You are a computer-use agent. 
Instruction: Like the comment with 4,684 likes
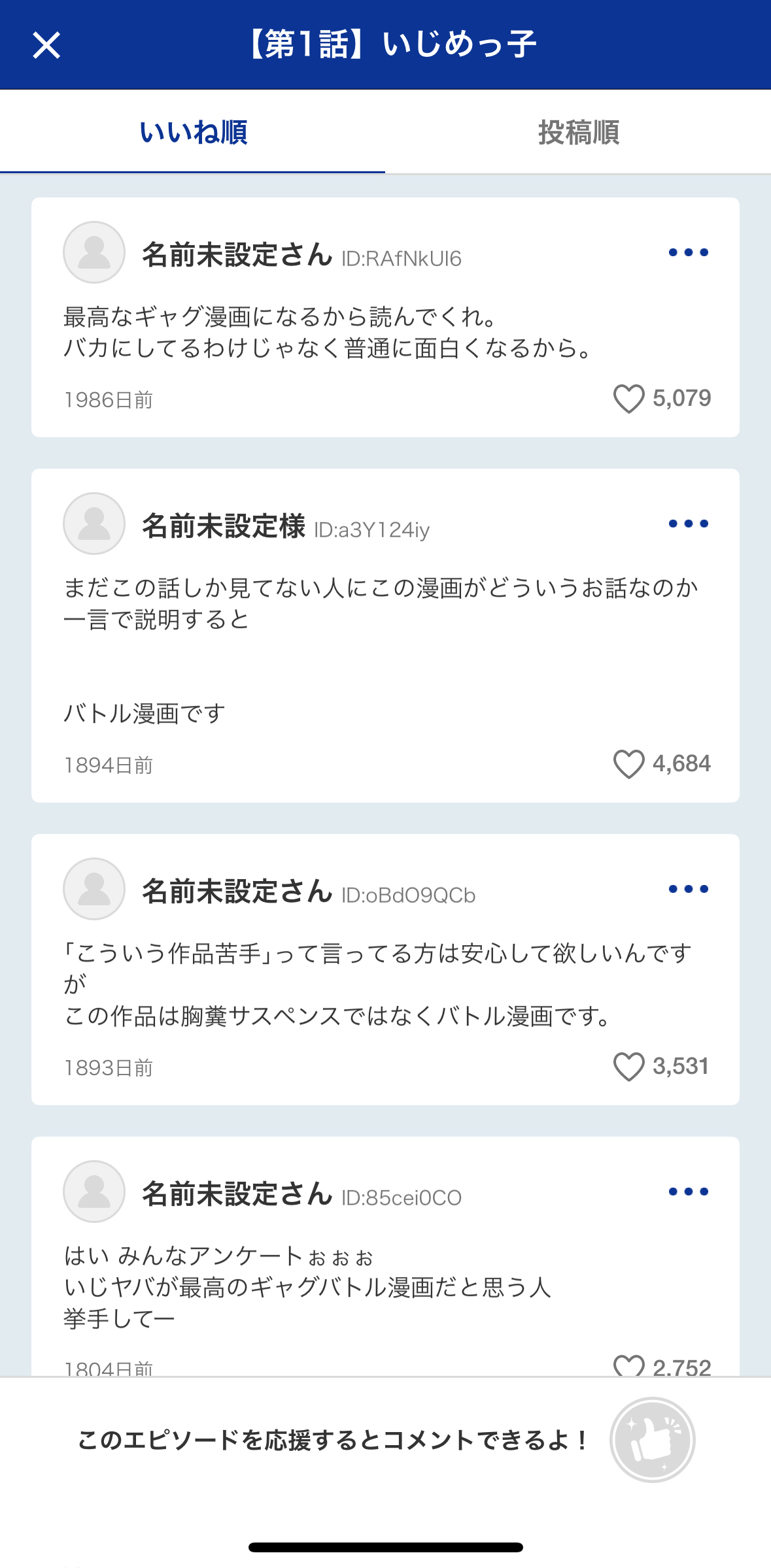click(629, 764)
